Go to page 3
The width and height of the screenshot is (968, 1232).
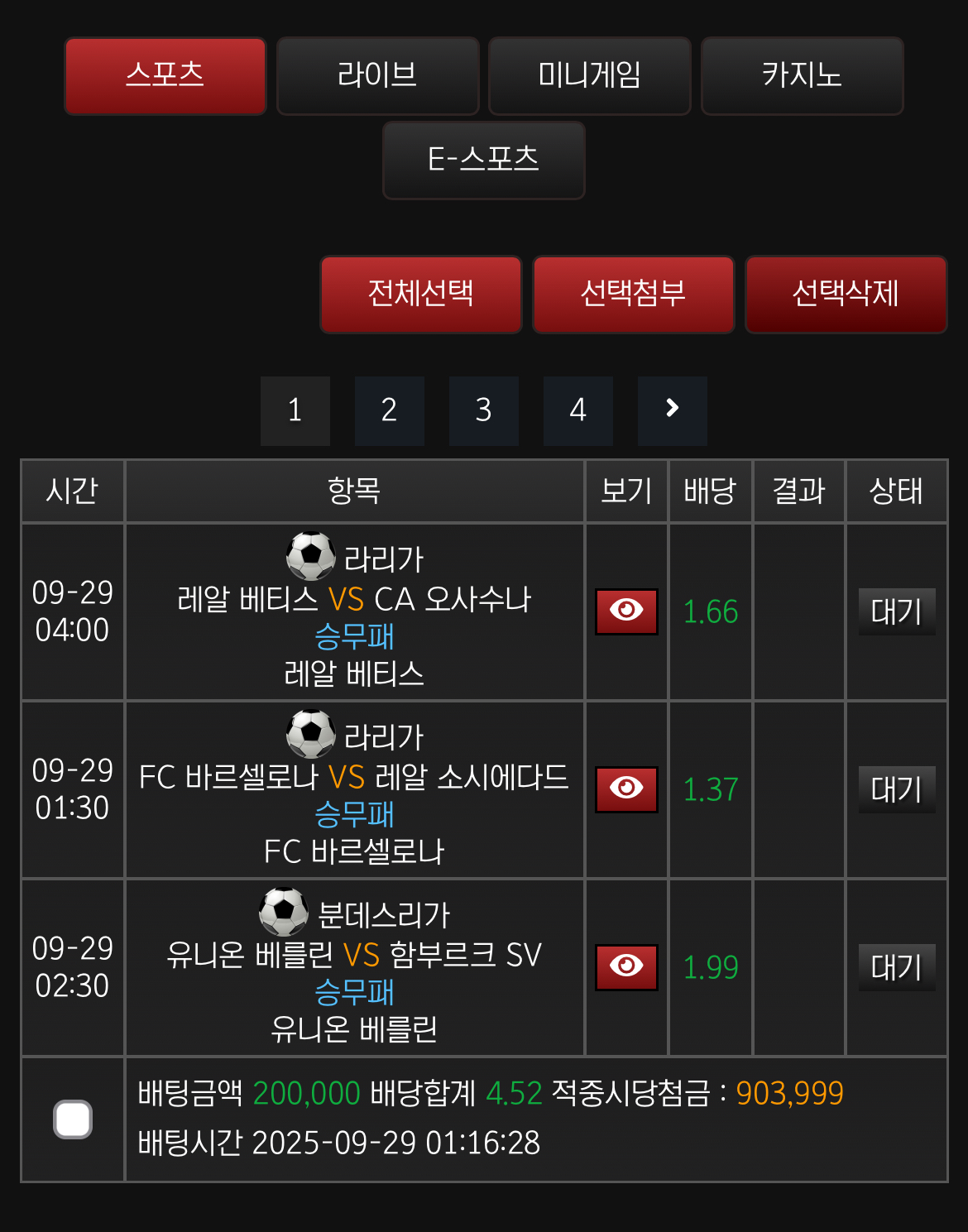(x=484, y=410)
